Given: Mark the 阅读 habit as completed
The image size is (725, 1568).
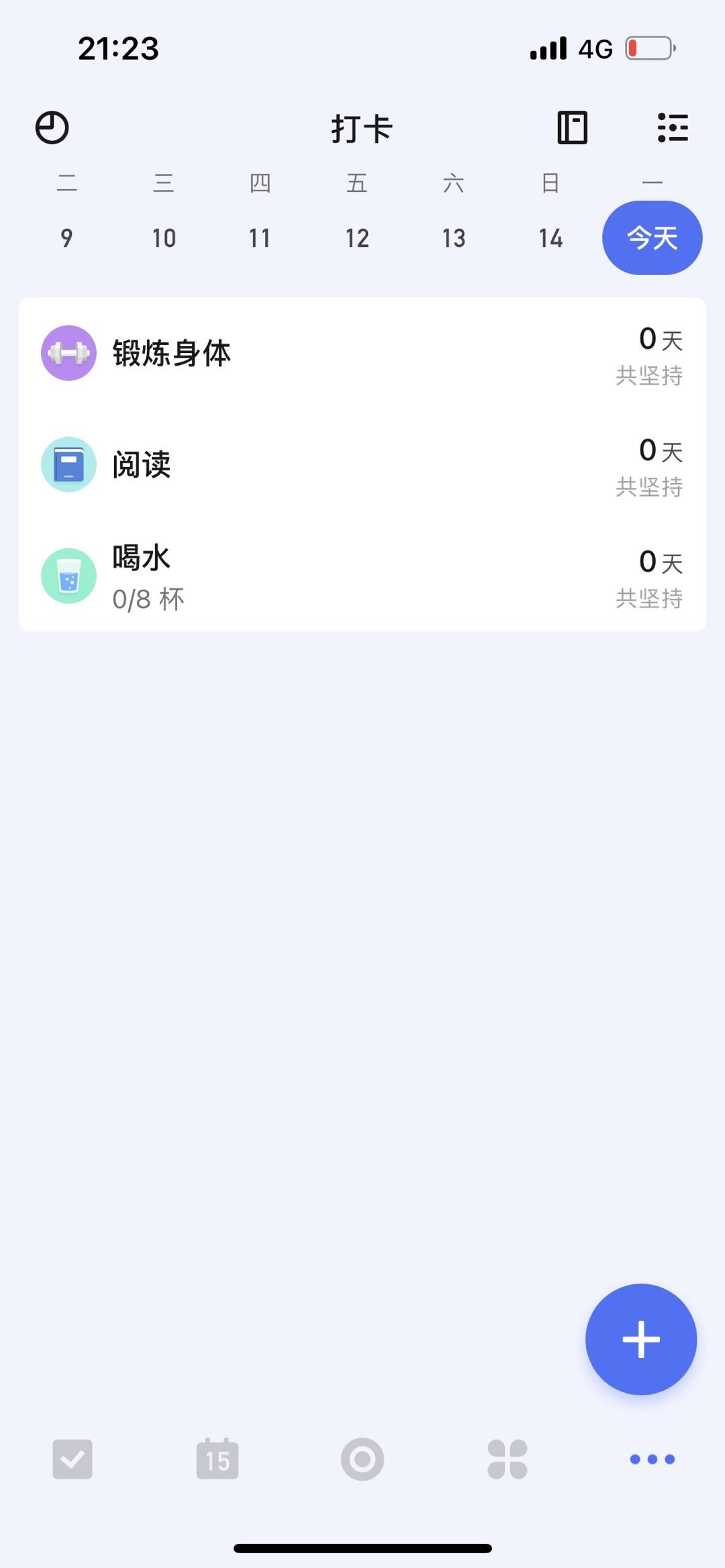Looking at the screenshot, I should coord(362,464).
